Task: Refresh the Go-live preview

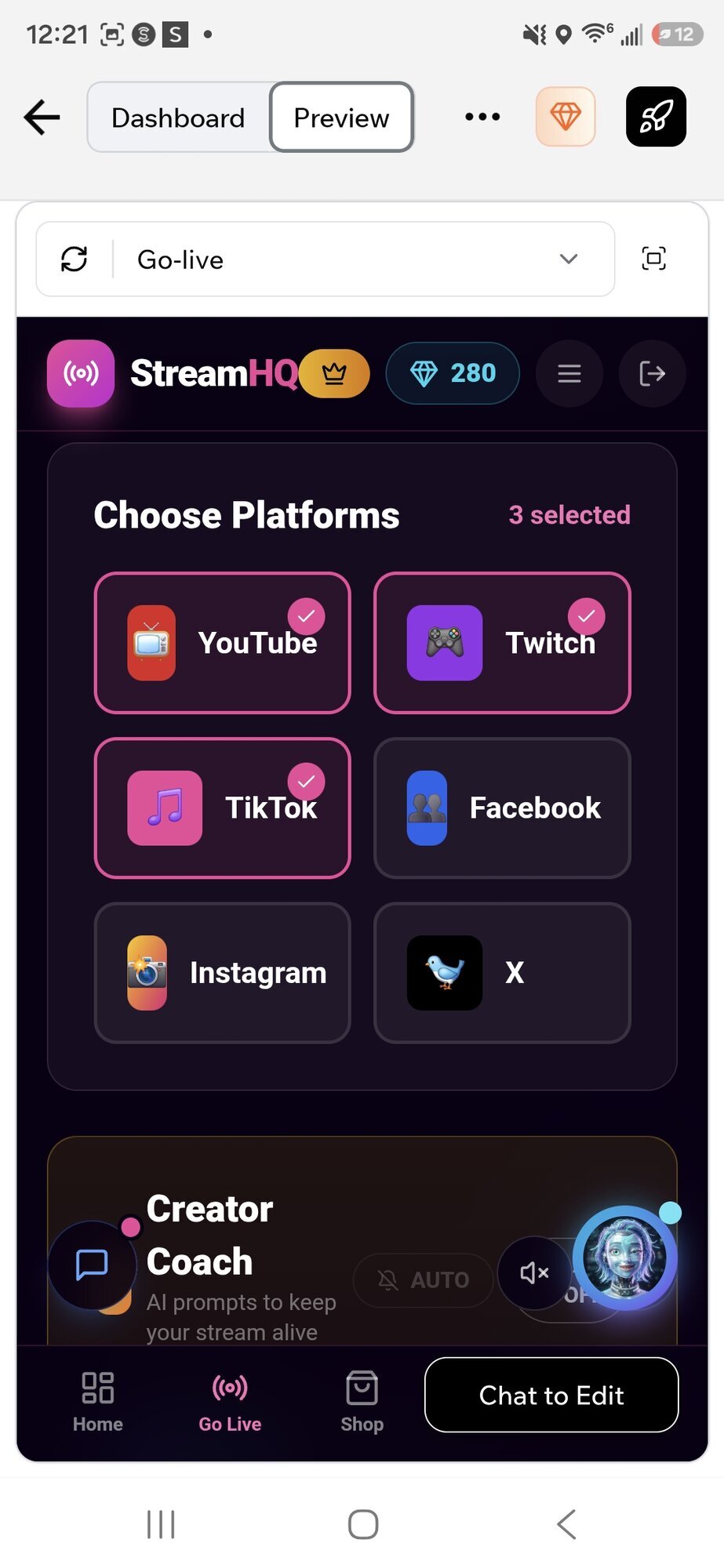Action: [75, 259]
